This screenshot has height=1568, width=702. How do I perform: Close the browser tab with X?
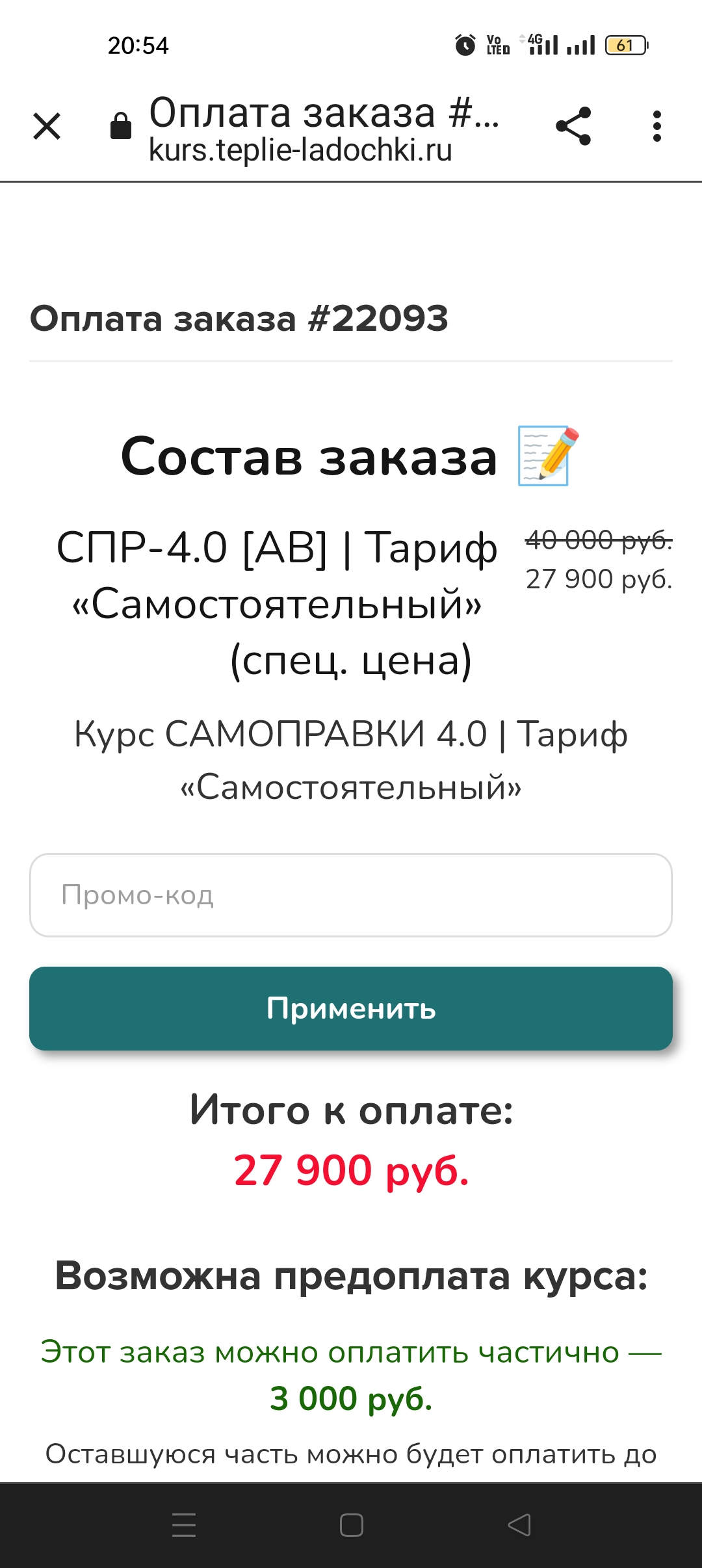47,126
